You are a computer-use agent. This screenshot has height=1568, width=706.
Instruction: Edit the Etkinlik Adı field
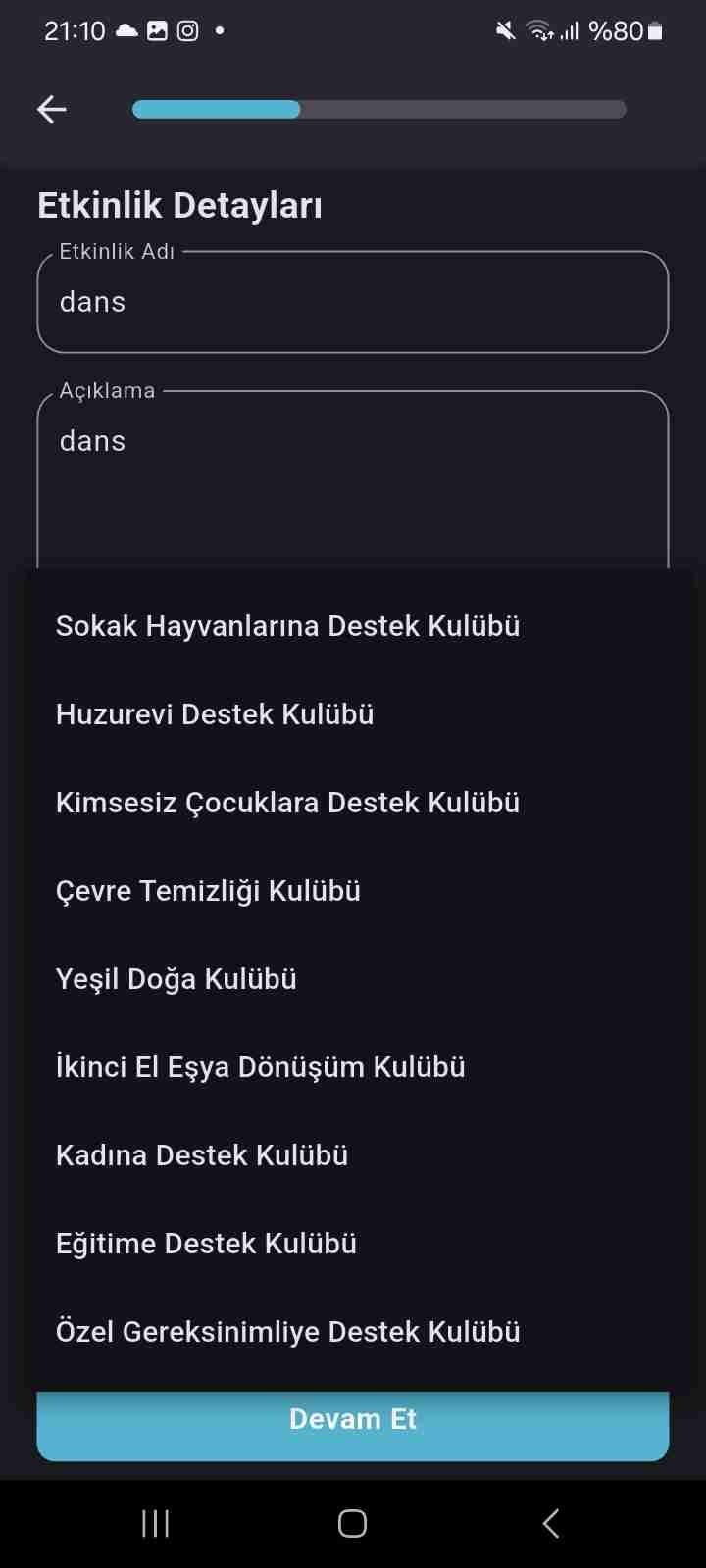[352, 302]
